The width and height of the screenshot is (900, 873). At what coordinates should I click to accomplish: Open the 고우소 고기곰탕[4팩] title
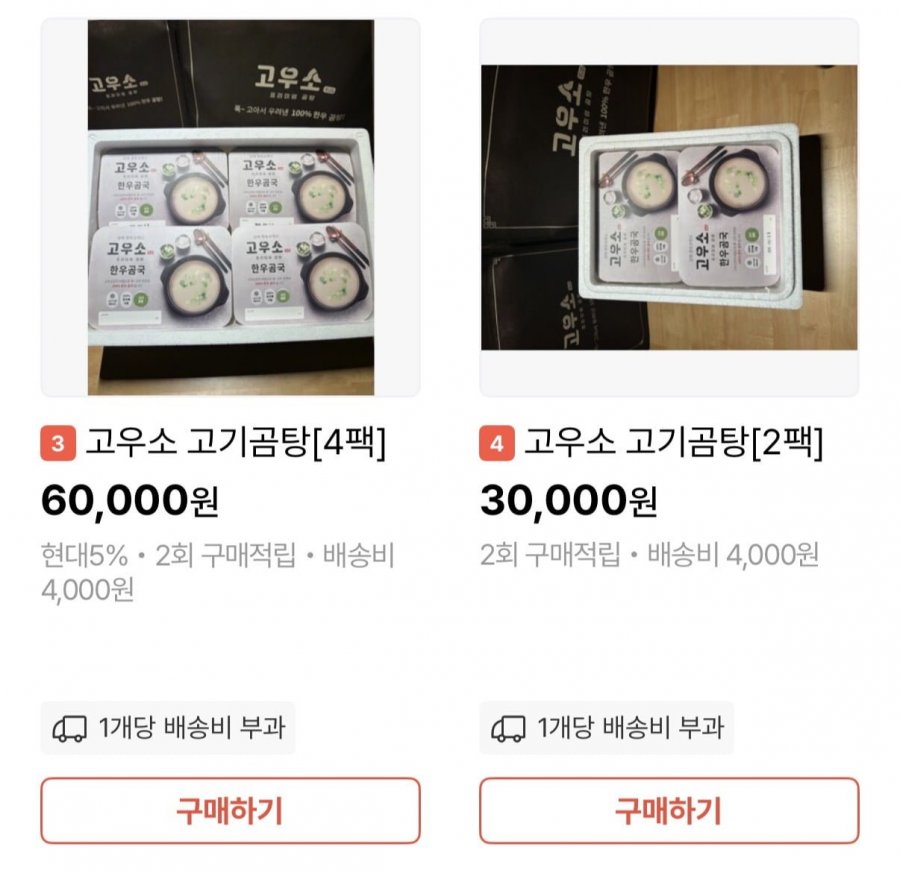[x=235, y=442]
